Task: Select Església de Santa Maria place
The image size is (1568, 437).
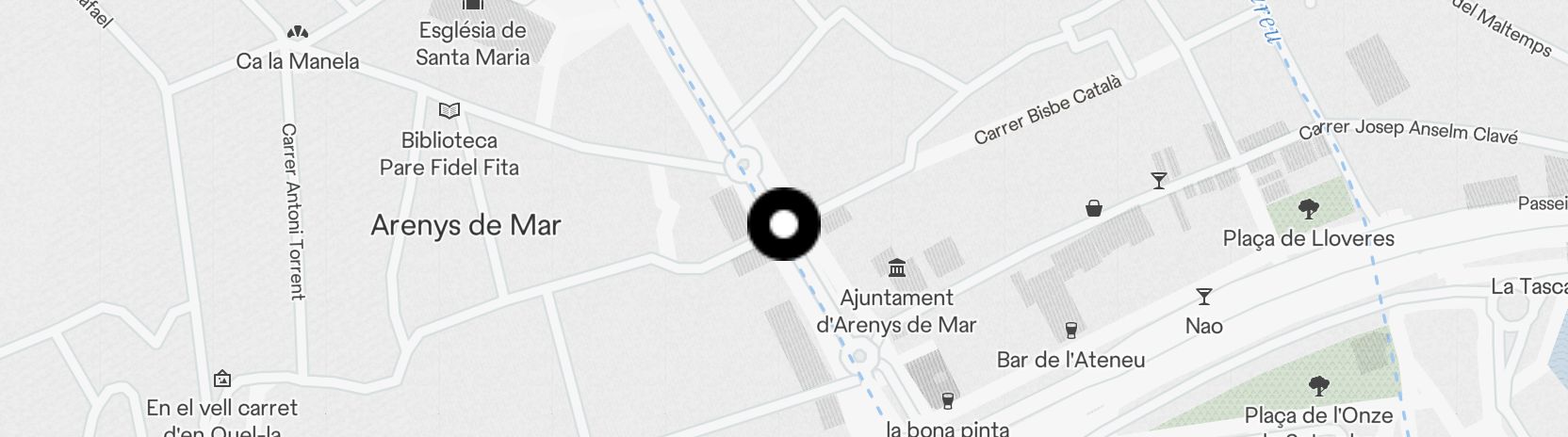Action: [472, 43]
